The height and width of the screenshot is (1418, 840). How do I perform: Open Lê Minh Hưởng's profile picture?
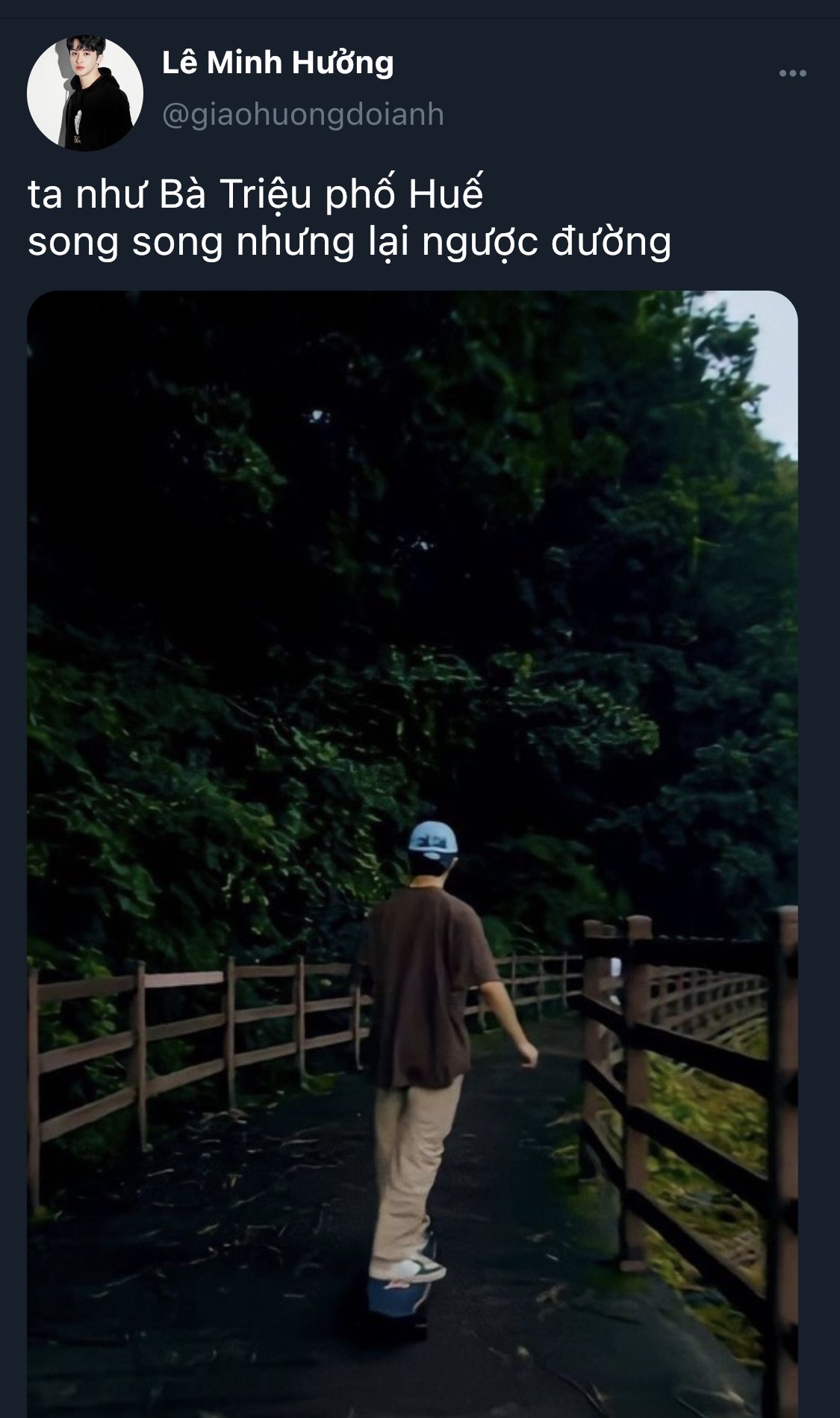[x=85, y=94]
